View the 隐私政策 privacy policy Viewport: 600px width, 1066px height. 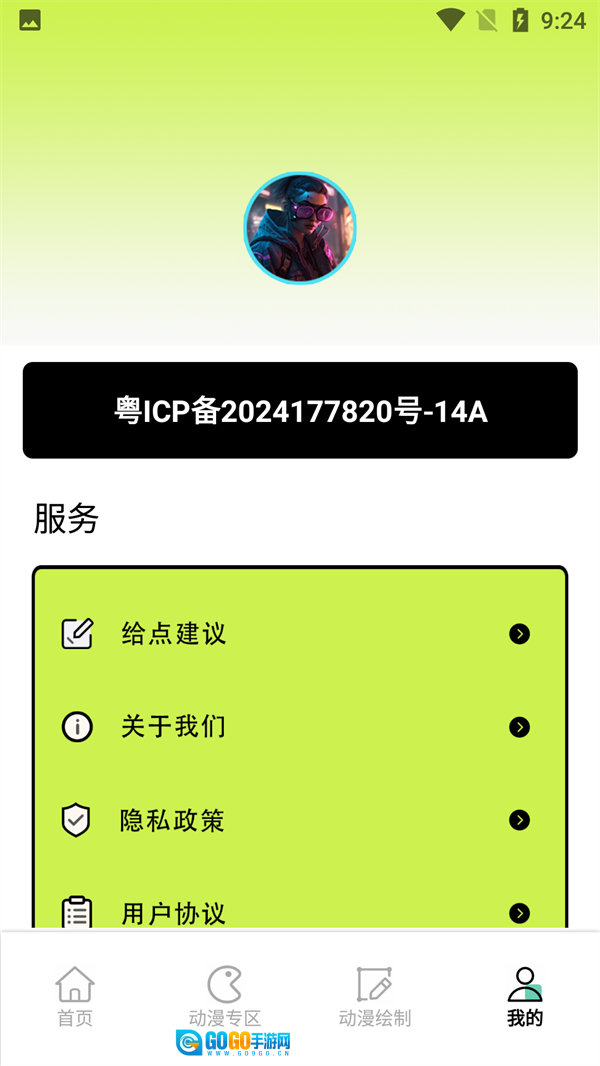click(x=300, y=821)
